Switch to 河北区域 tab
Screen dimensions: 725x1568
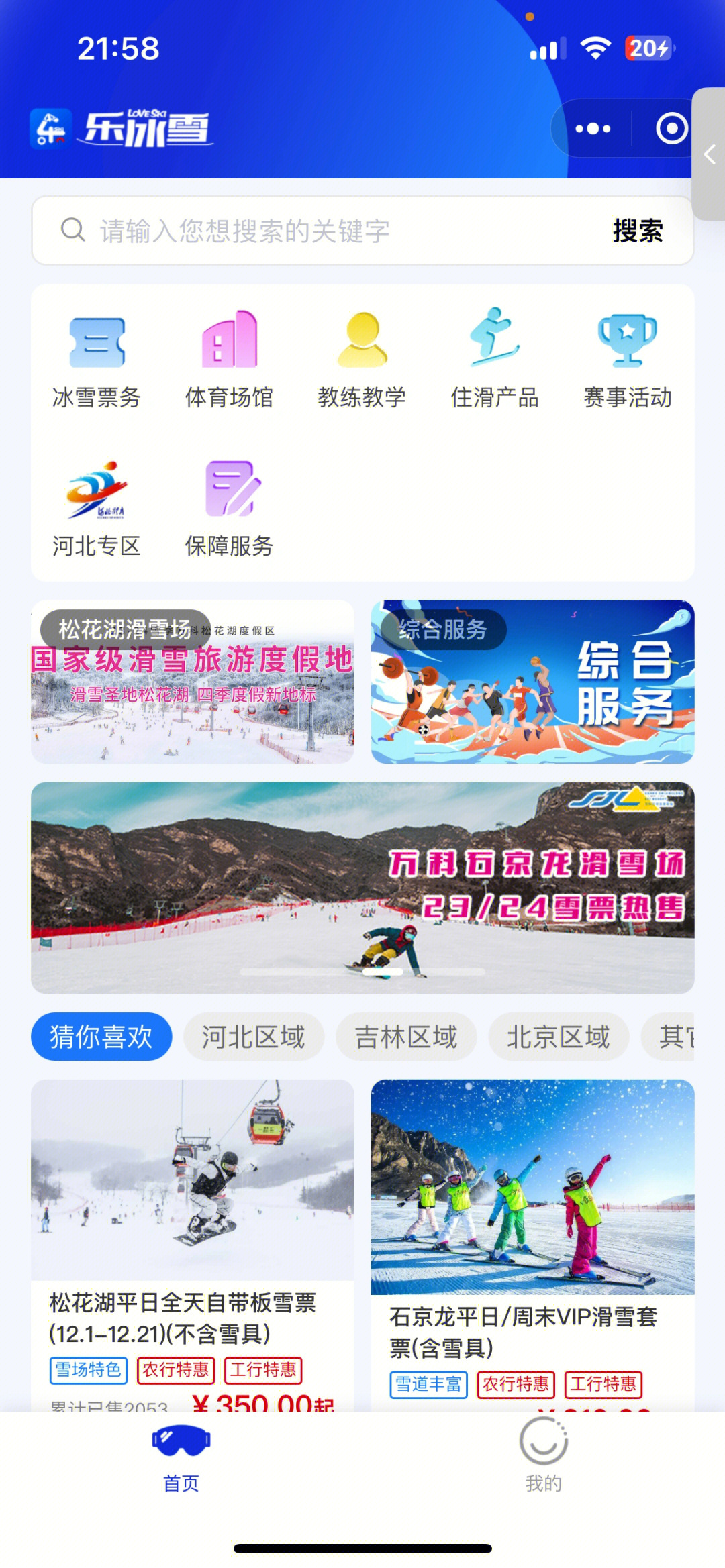(254, 1037)
